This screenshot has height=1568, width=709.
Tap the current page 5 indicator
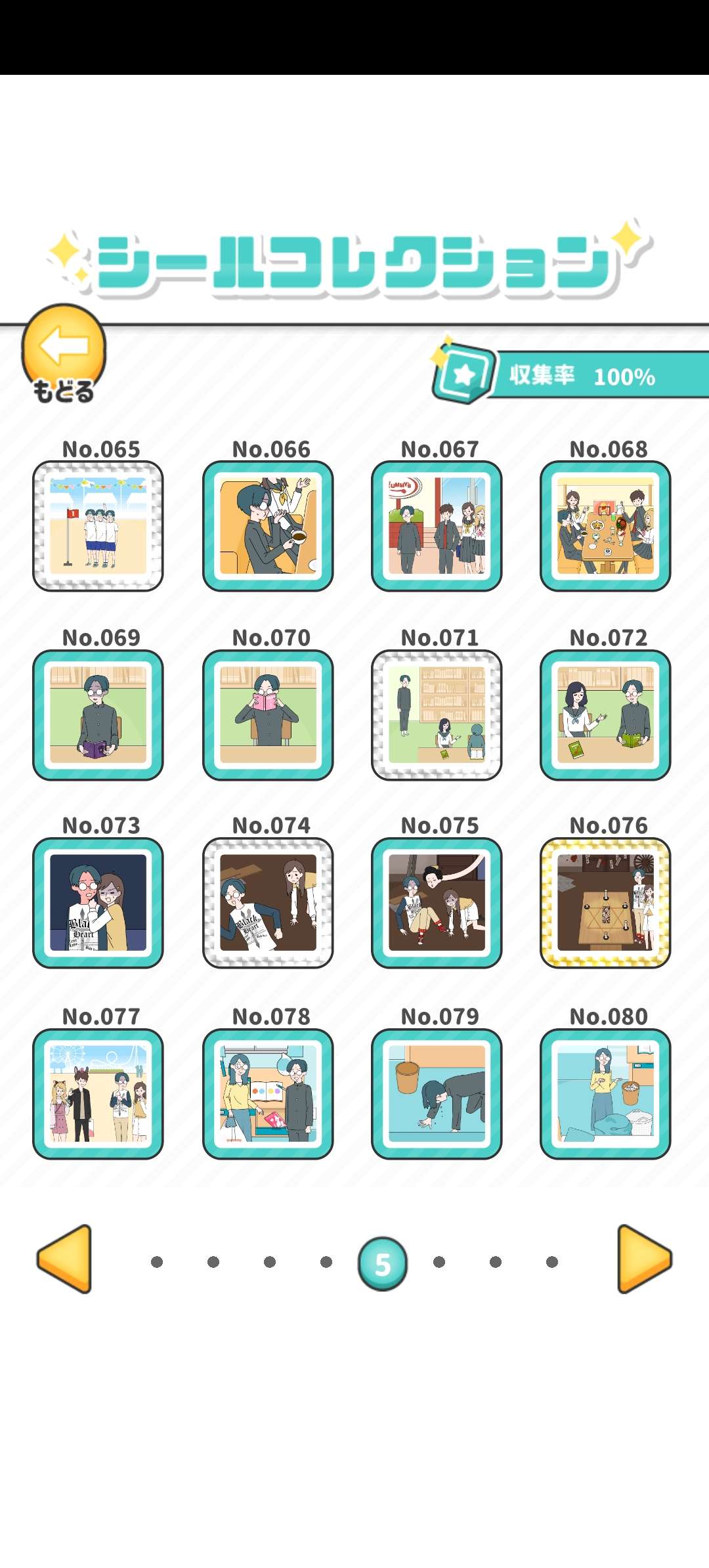[x=383, y=1263]
